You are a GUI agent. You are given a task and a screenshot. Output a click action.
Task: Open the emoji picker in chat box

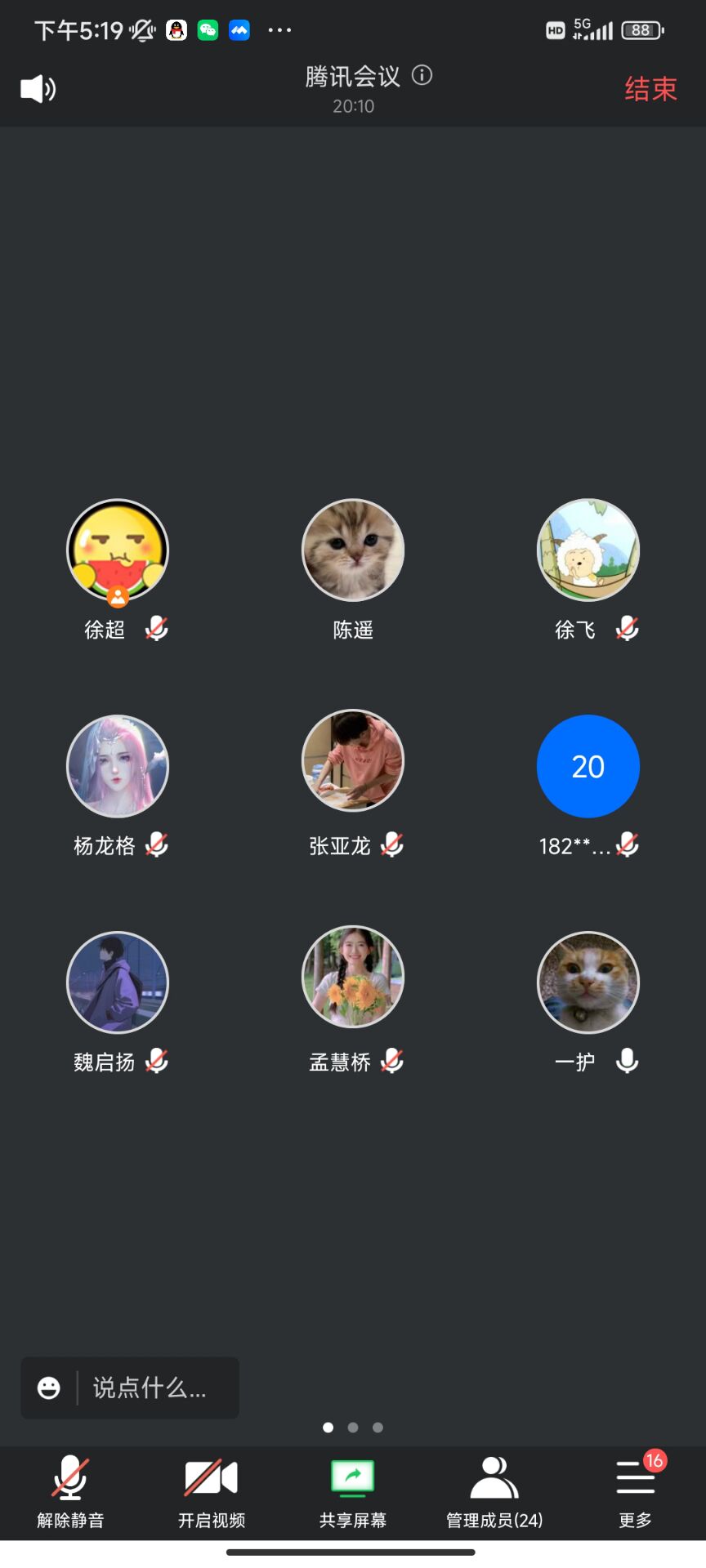[x=49, y=1388]
